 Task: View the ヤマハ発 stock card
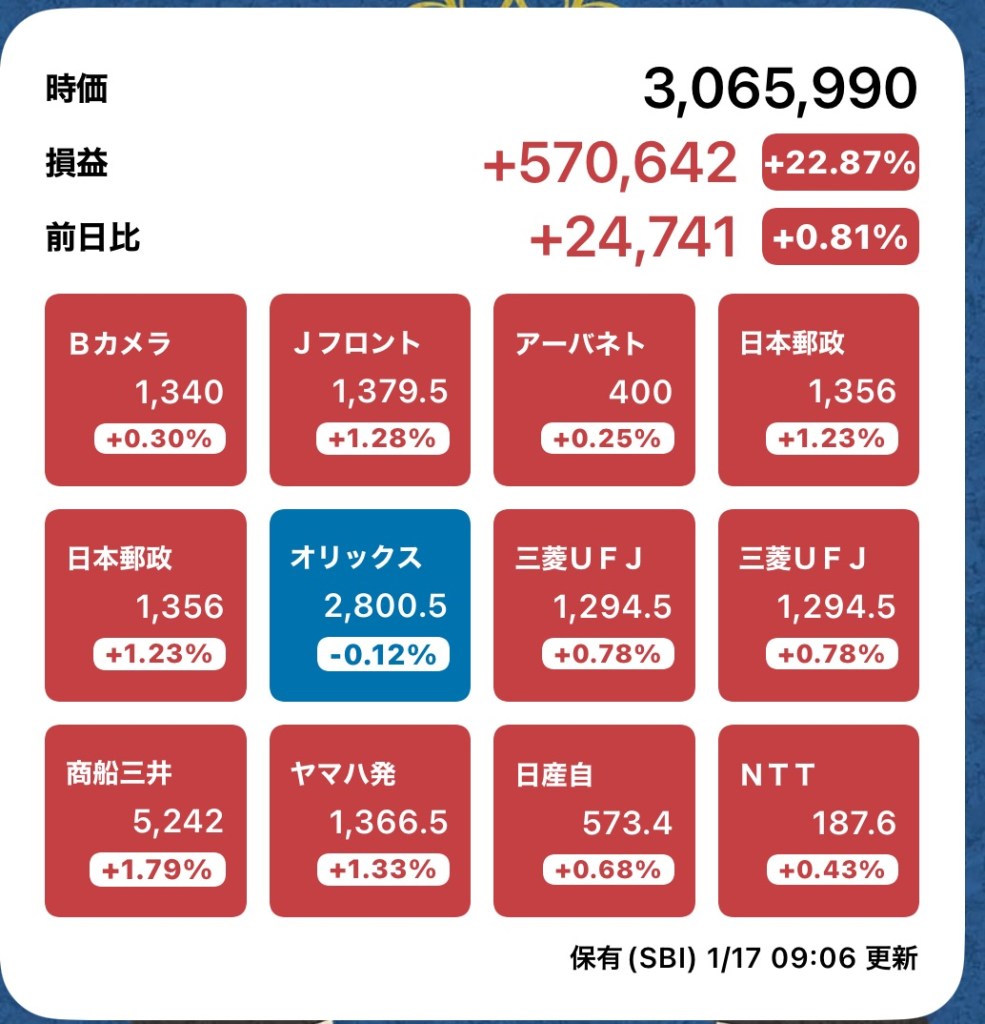pos(369,820)
